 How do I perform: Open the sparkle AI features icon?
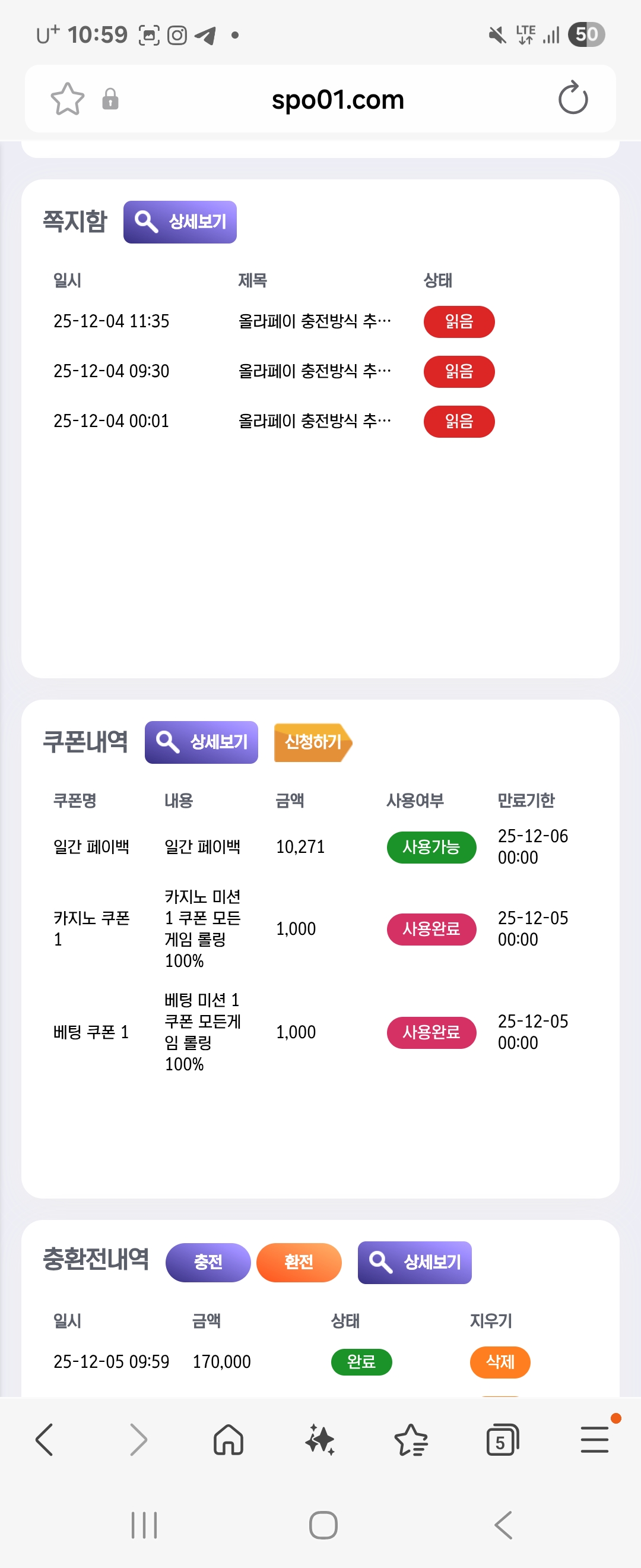click(320, 1440)
